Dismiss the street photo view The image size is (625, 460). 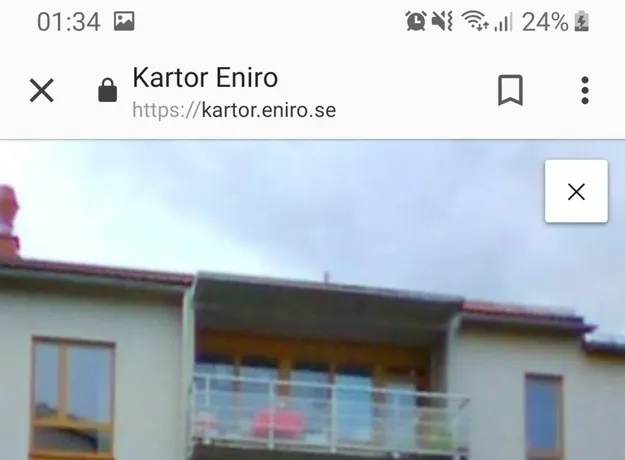[x=576, y=191]
